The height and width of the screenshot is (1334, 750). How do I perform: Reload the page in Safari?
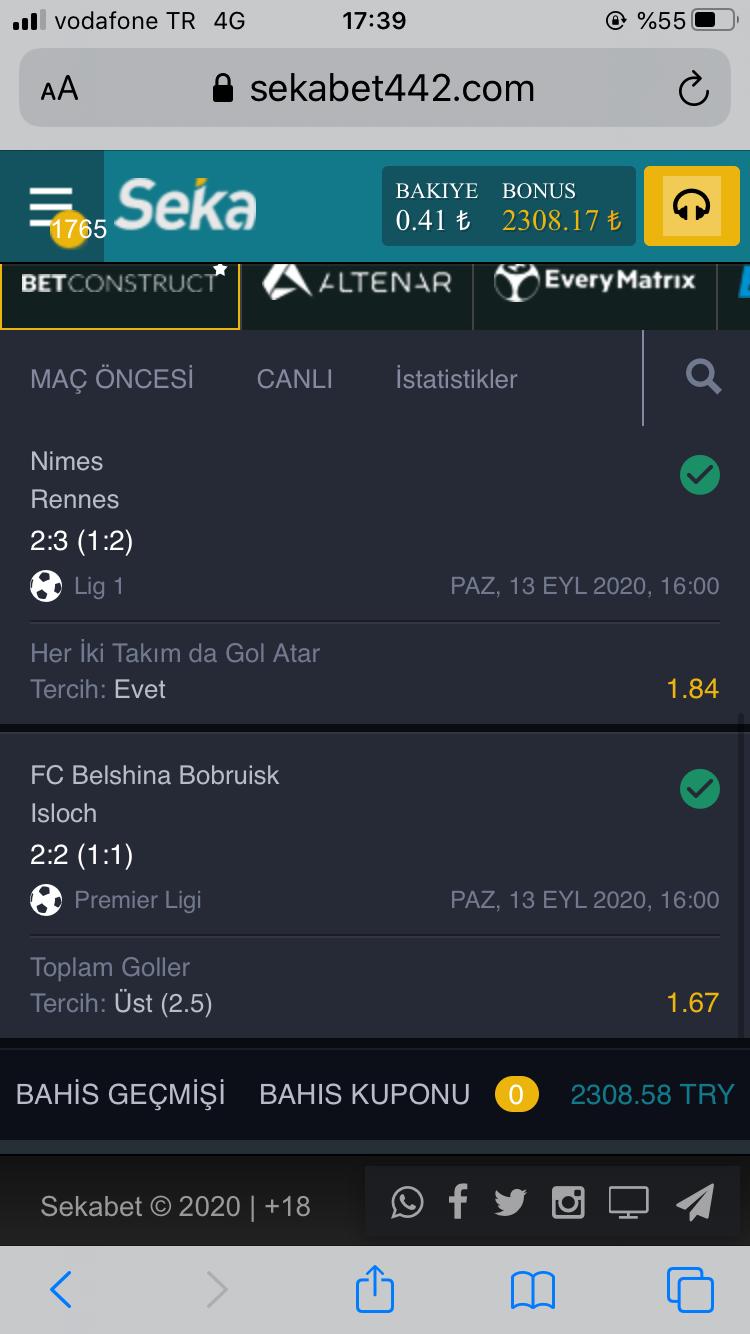tap(693, 90)
